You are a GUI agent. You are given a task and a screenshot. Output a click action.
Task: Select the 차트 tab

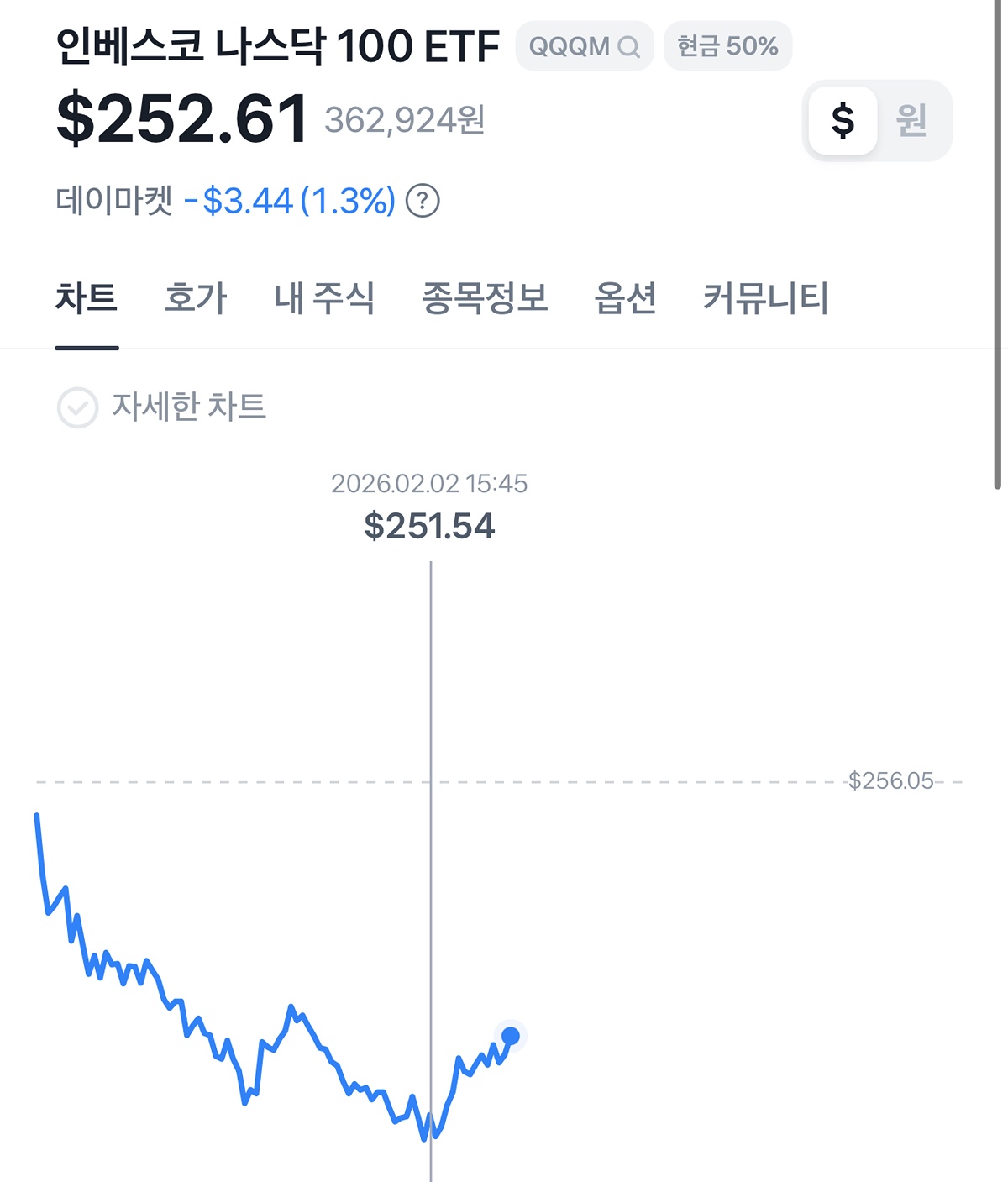87,298
